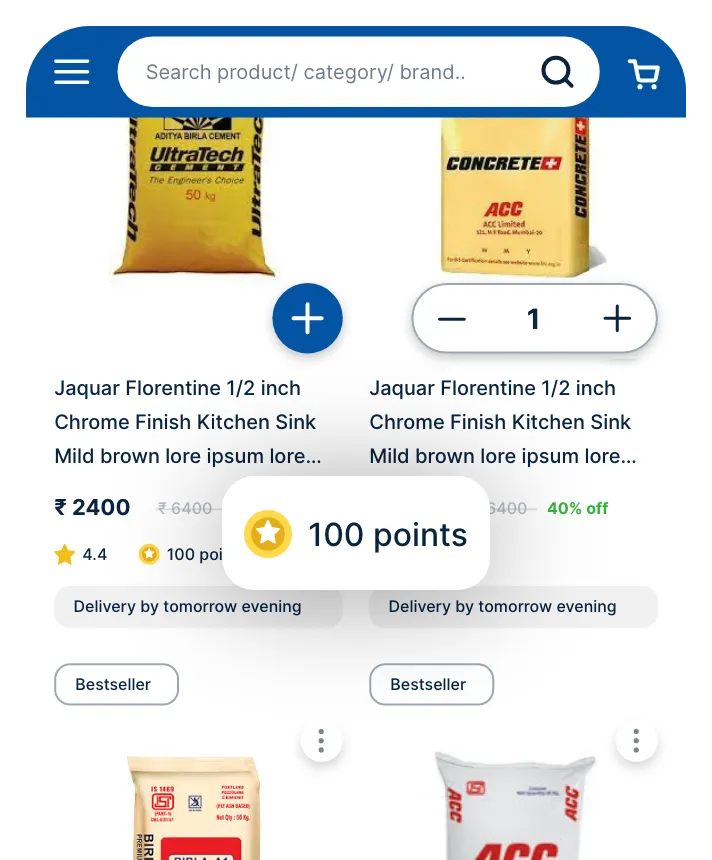Tap the search product/category/brand field

[320, 72]
